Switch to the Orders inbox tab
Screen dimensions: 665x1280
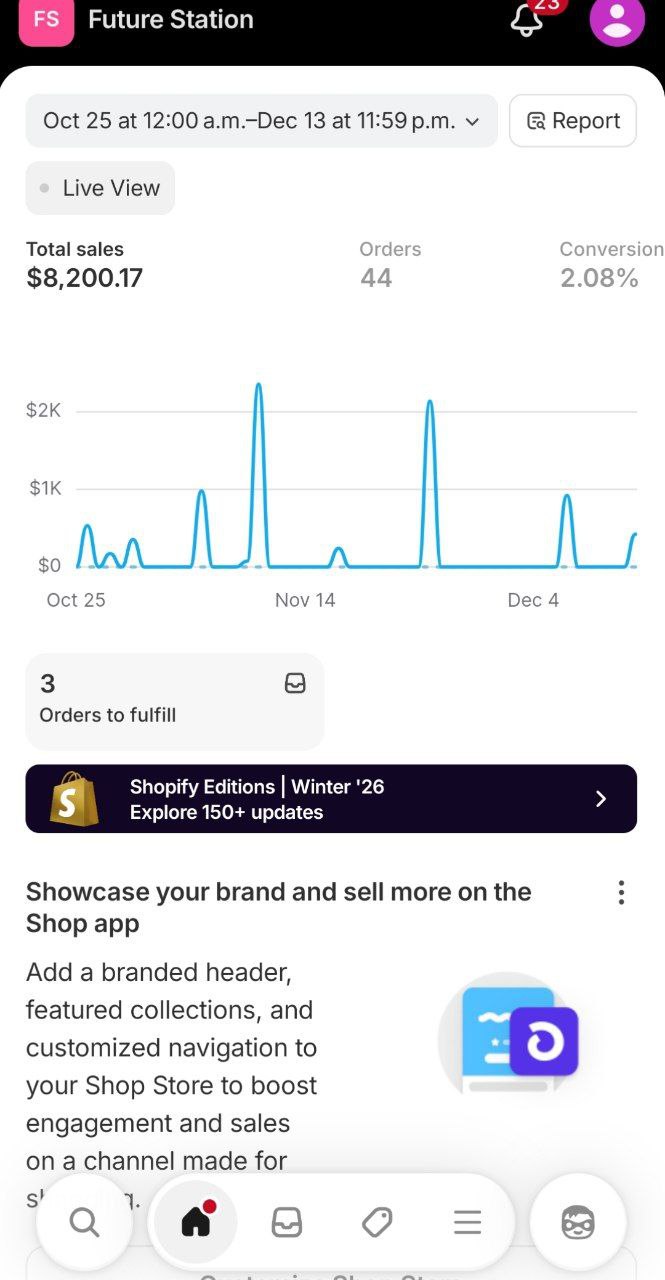point(287,1222)
